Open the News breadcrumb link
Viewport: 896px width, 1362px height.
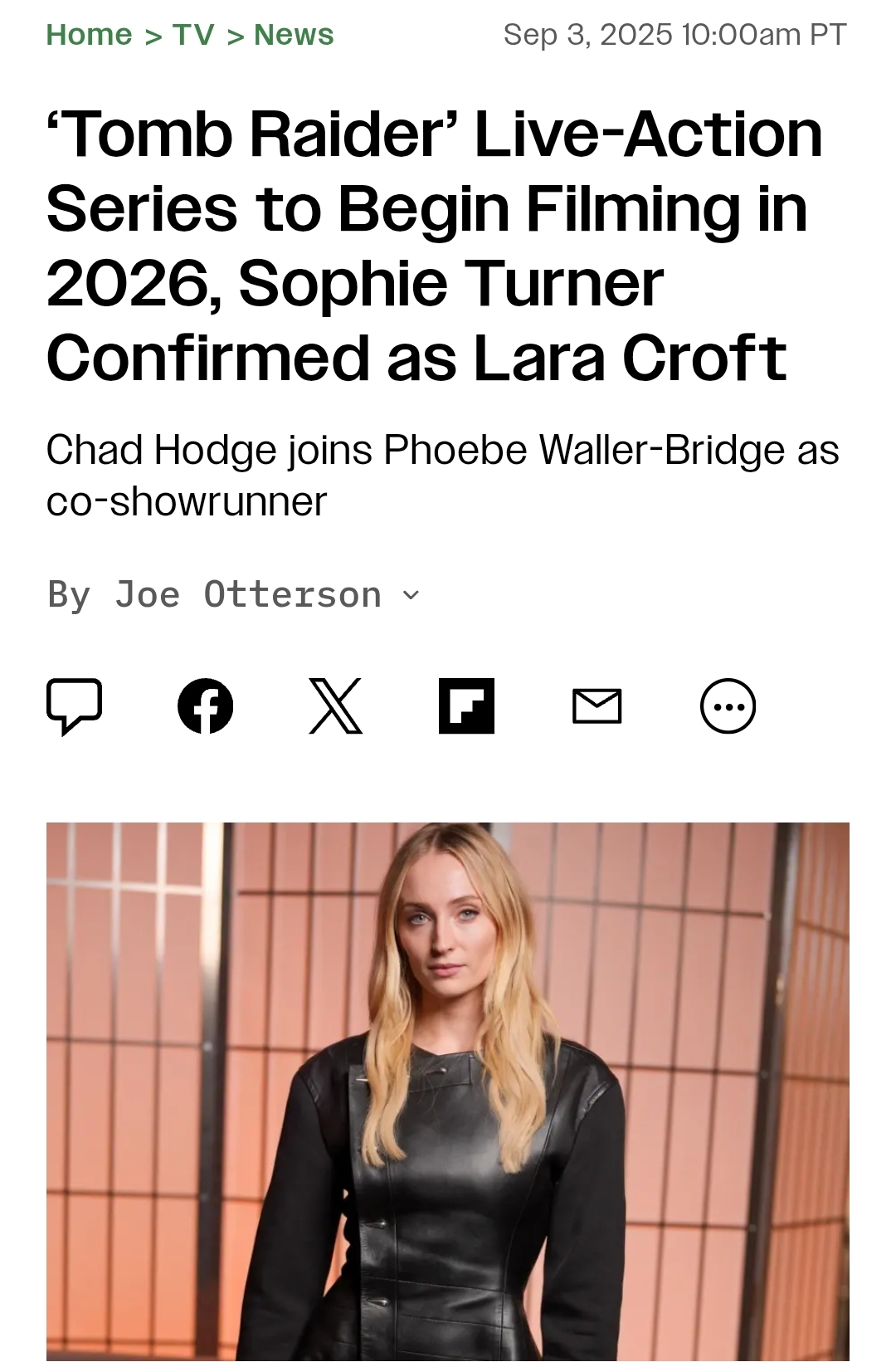click(294, 35)
